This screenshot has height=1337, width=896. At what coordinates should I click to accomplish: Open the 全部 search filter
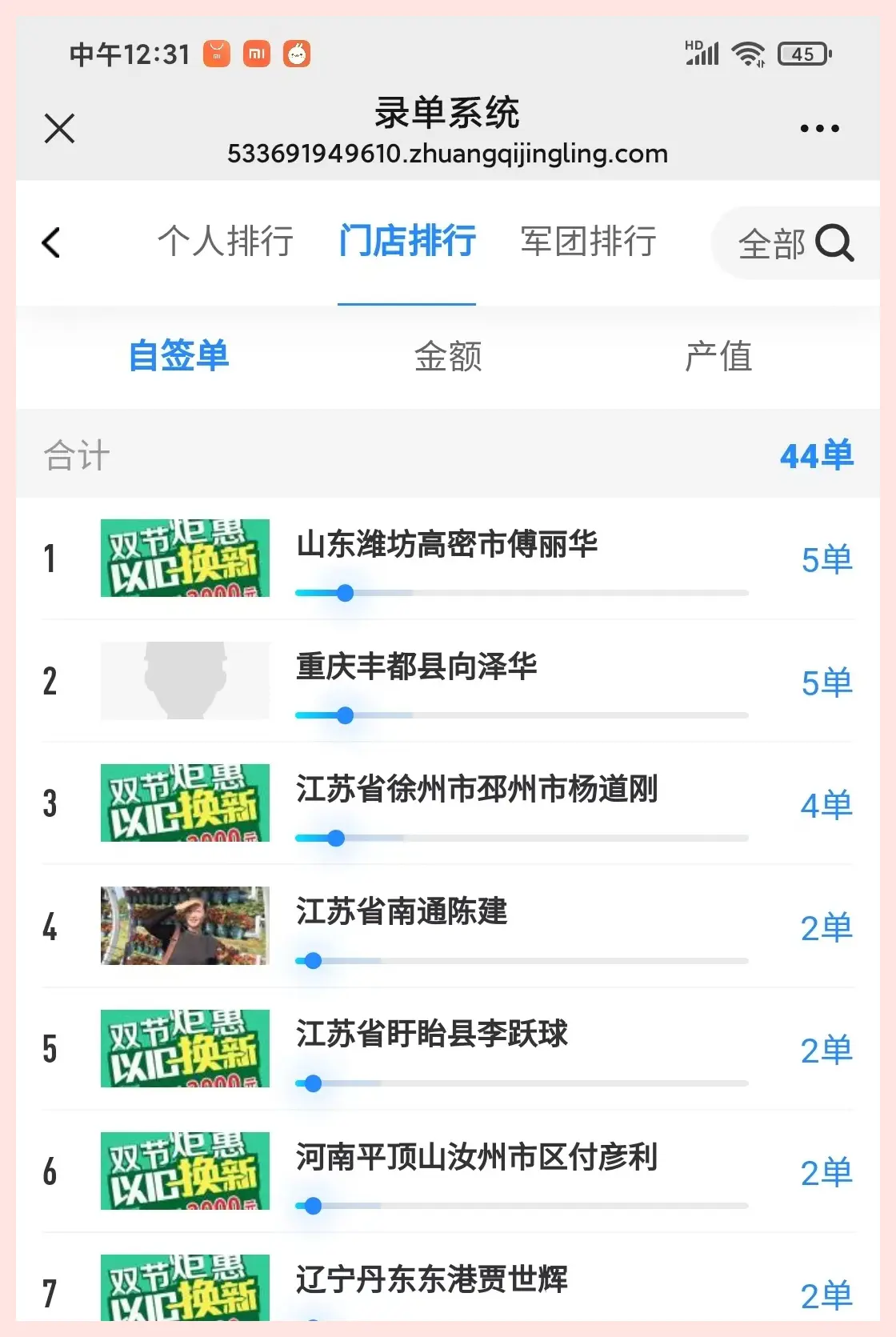click(x=795, y=243)
